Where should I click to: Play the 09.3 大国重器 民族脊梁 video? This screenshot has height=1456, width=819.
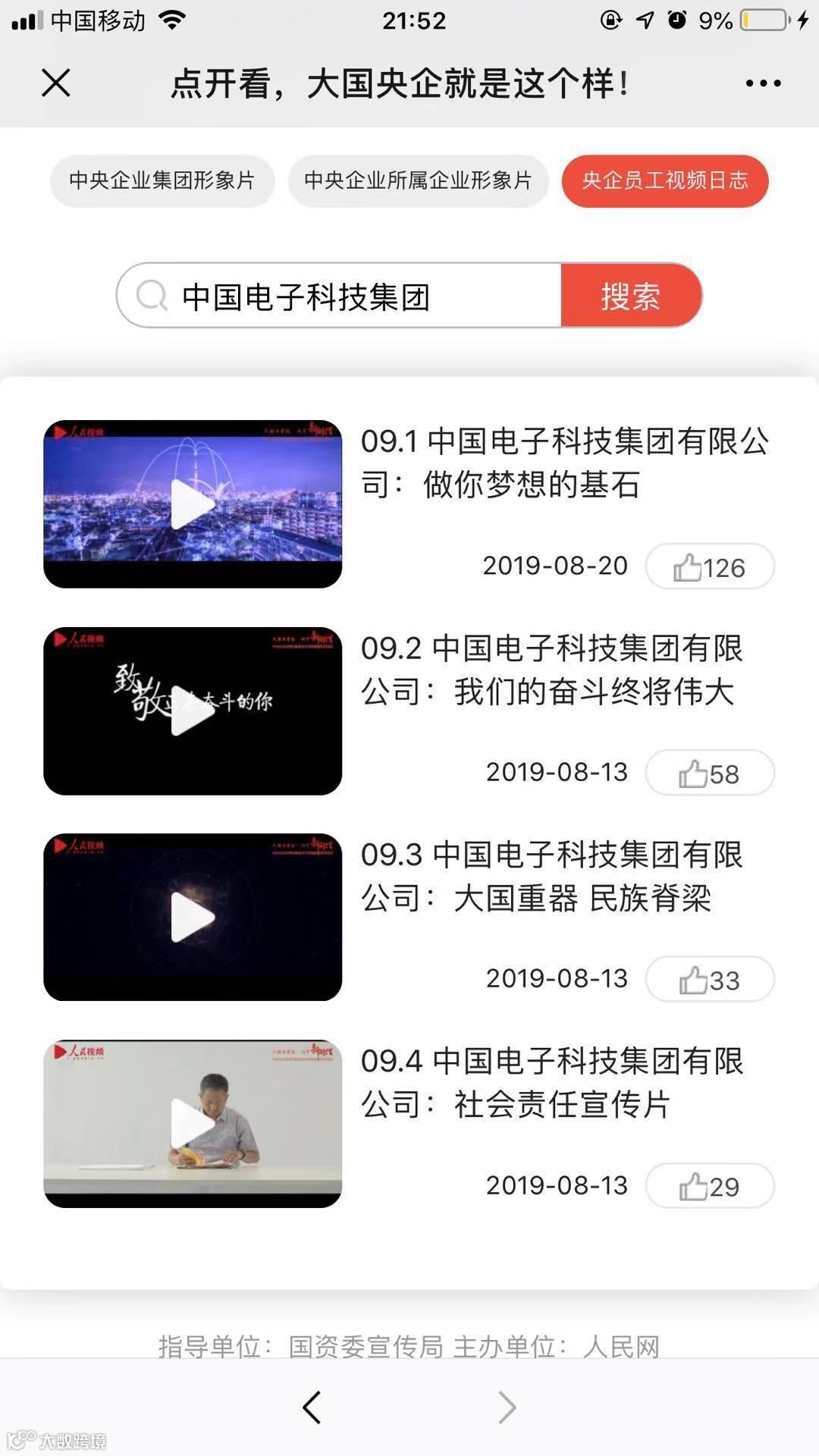193,917
